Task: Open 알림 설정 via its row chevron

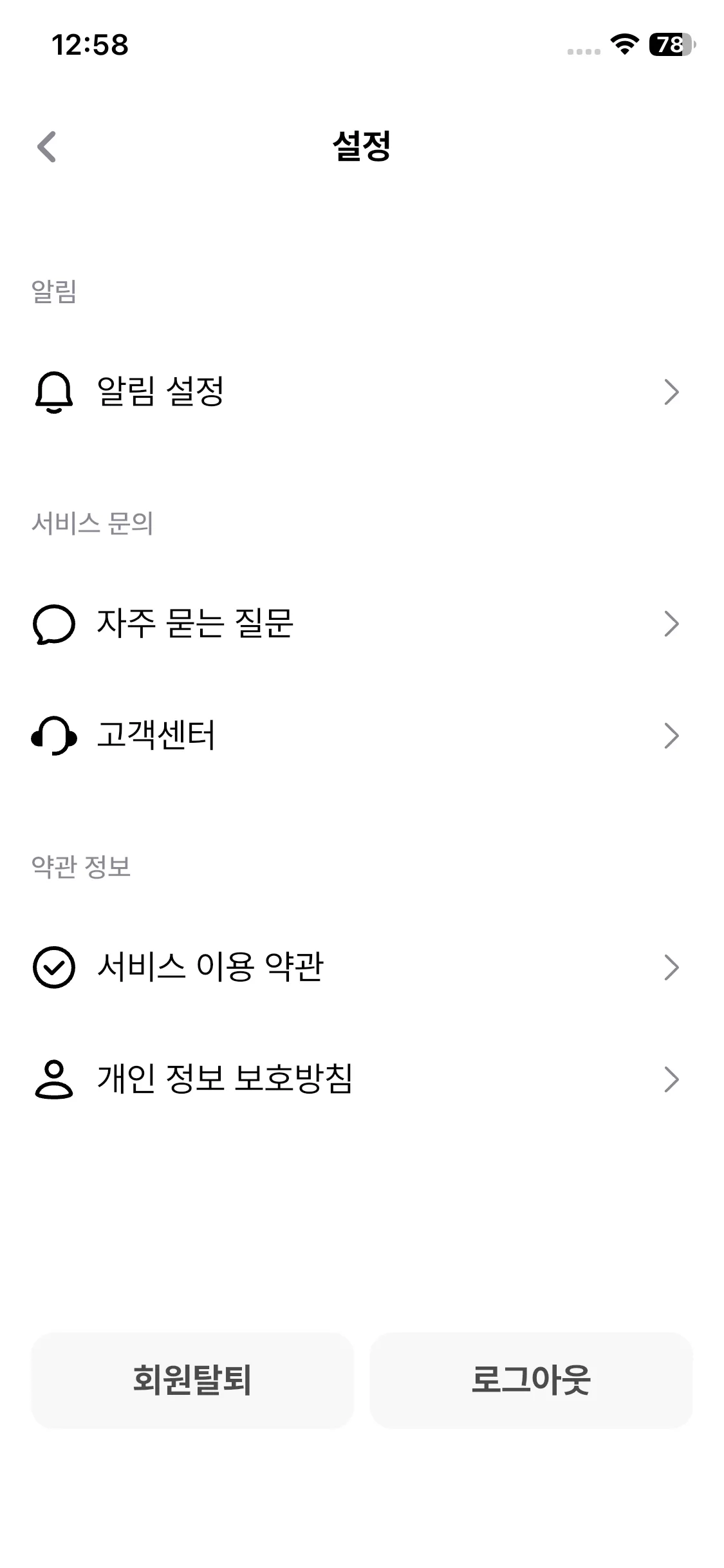Action: tap(672, 392)
